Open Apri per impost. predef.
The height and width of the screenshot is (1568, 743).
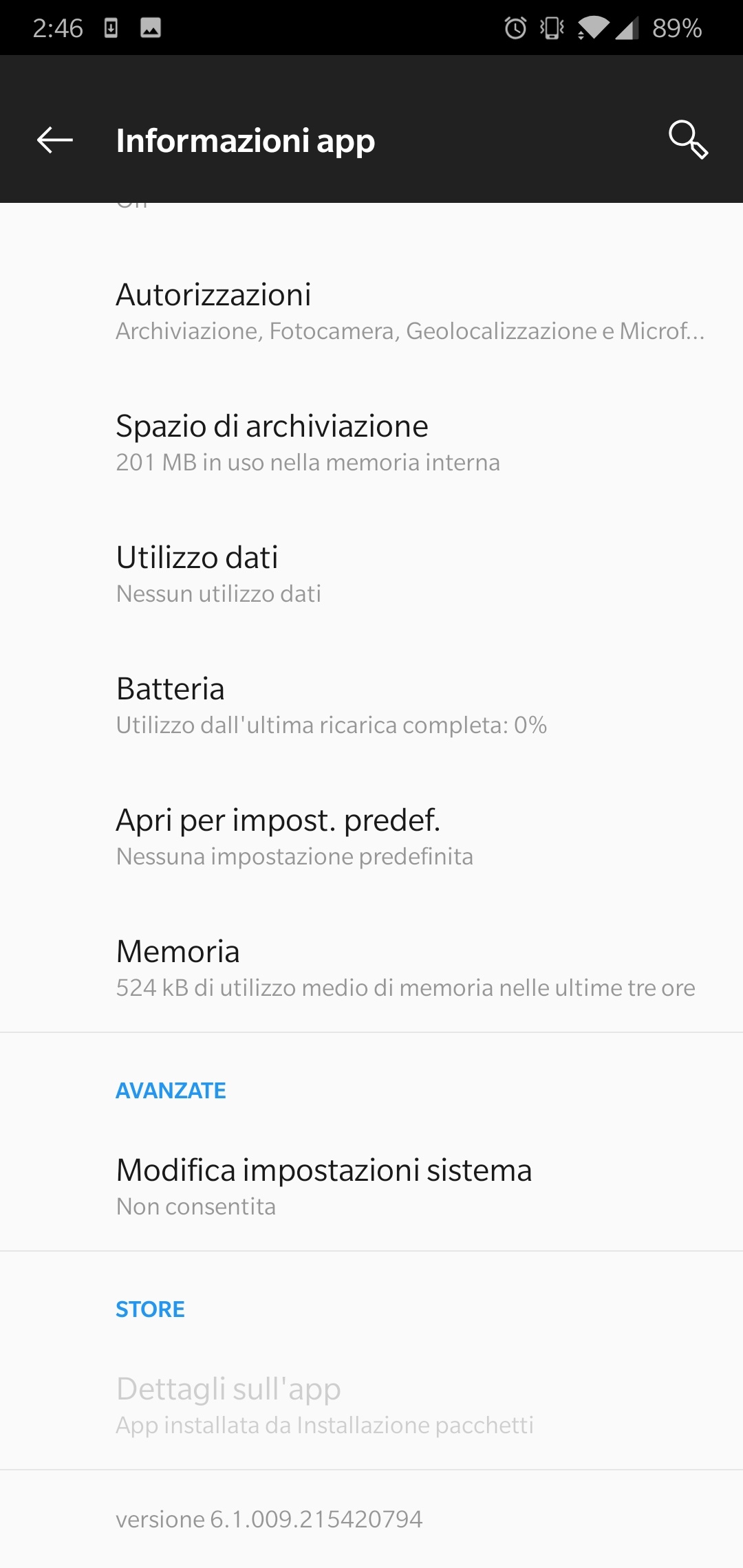coord(371,837)
